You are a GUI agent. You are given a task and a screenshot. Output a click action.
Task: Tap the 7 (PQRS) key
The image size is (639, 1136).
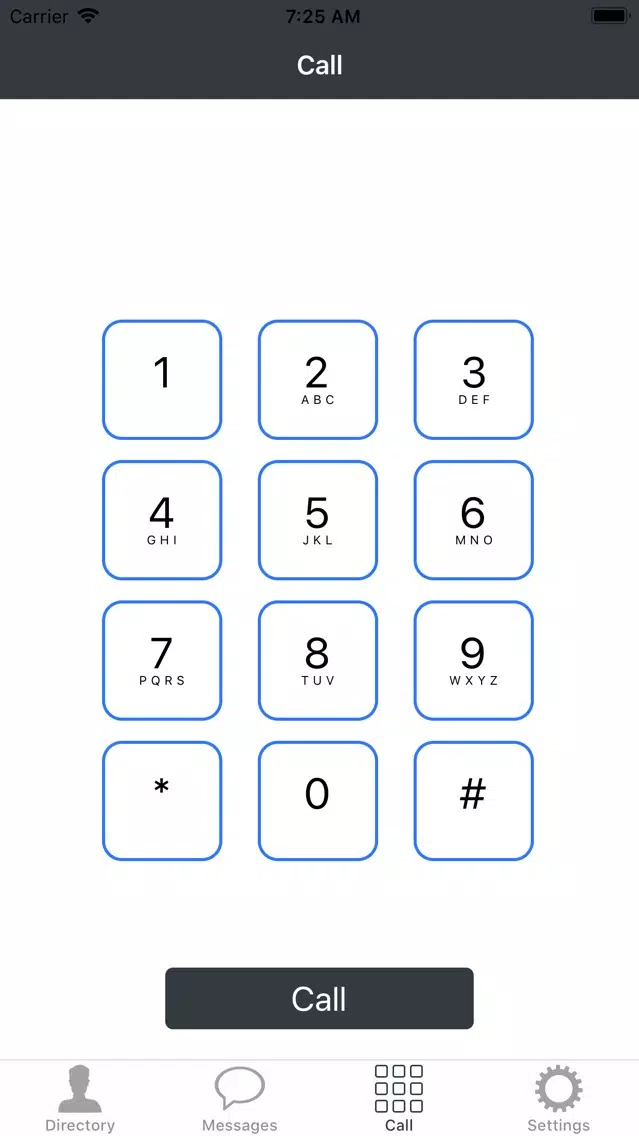[162, 660]
